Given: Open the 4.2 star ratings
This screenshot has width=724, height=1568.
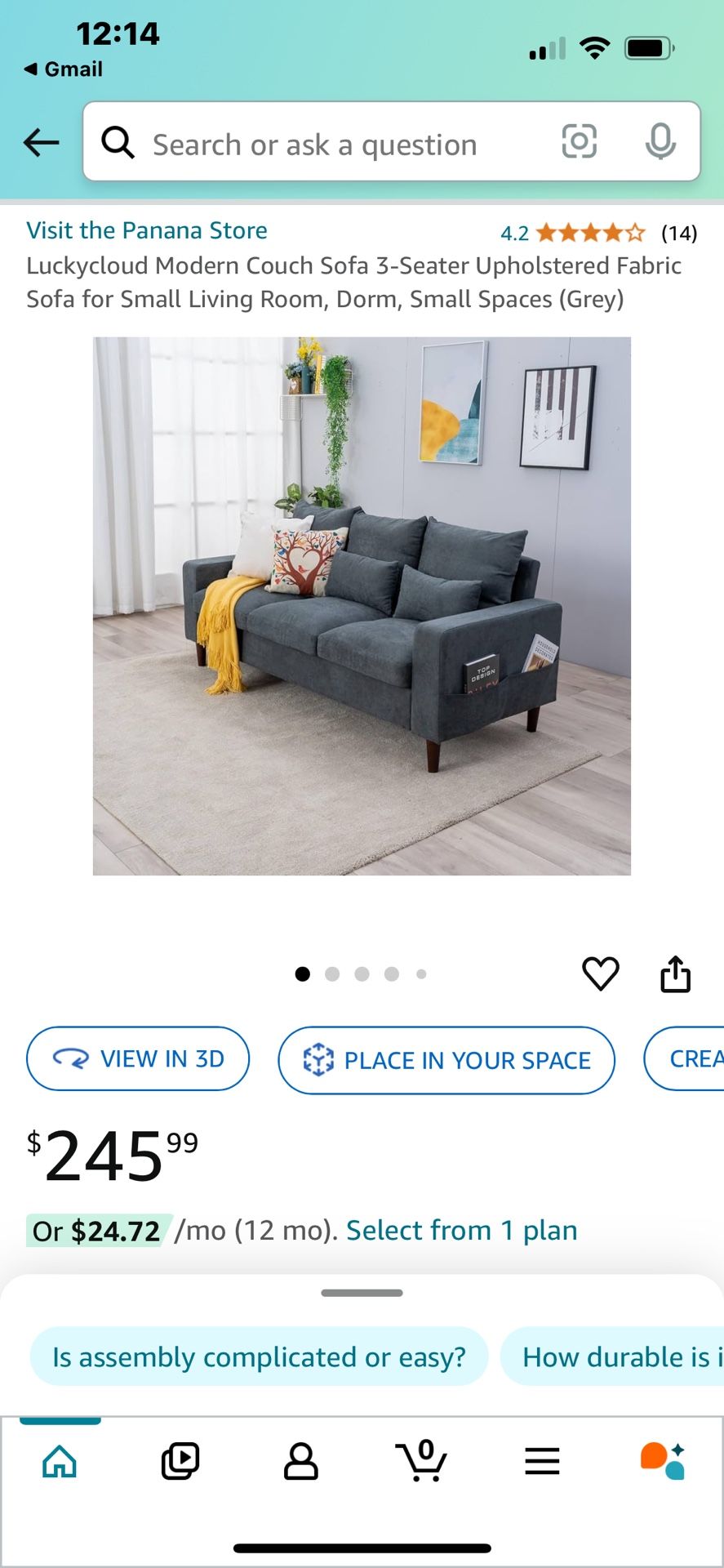Looking at the screenshot, I should tap(588, 234).
